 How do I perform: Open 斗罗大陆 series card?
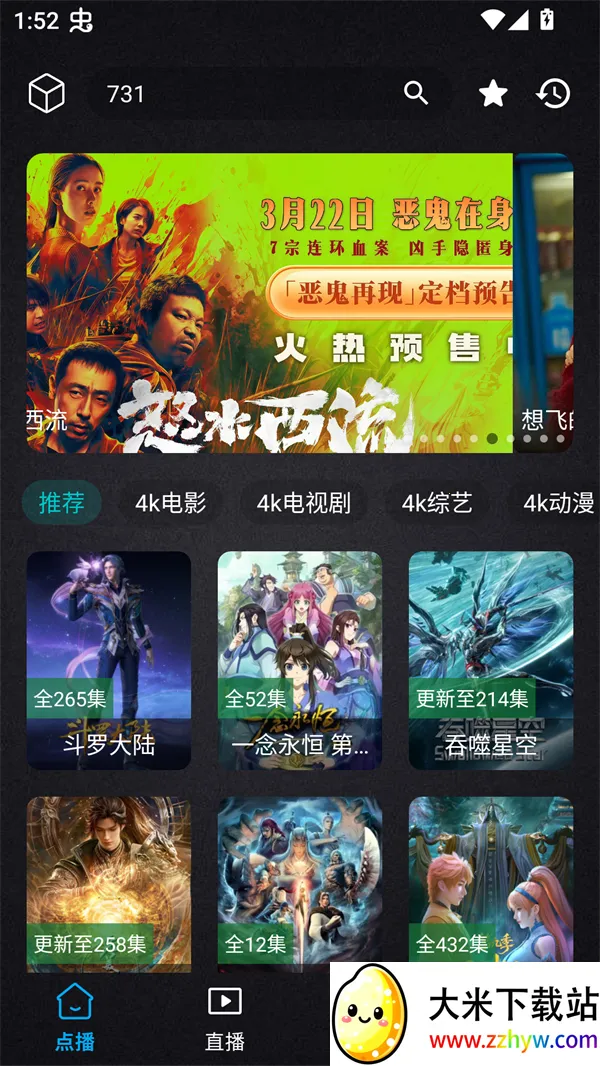click(109, 660)
